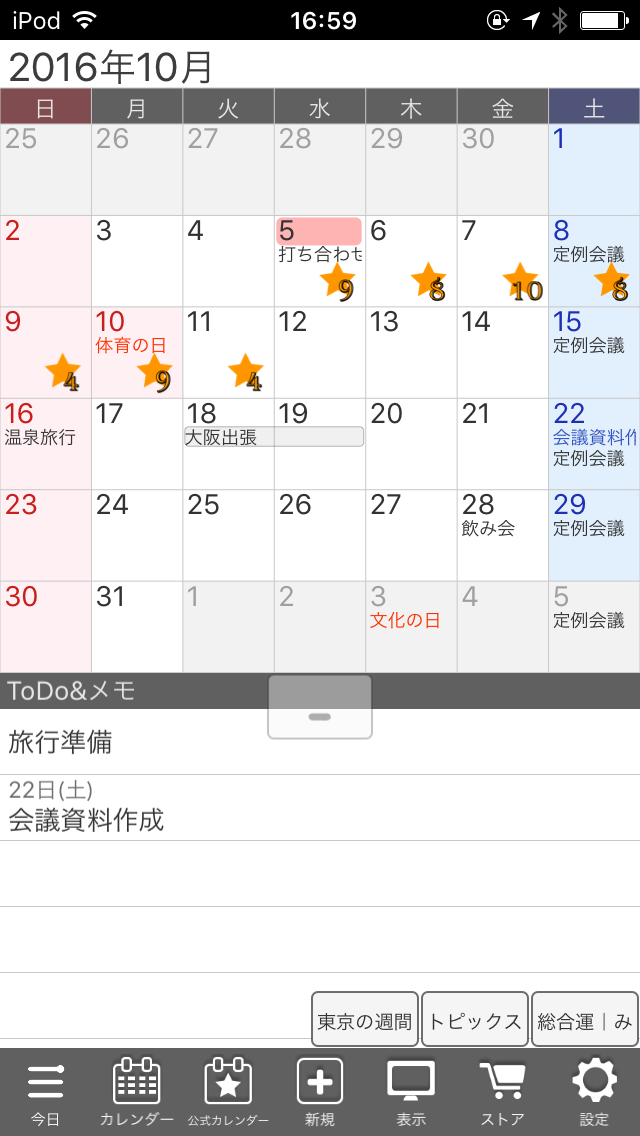This screenshot has height=1136, width=640.
Task: Select October 5 with 打ち合わせ event
Action: [319, 260]
